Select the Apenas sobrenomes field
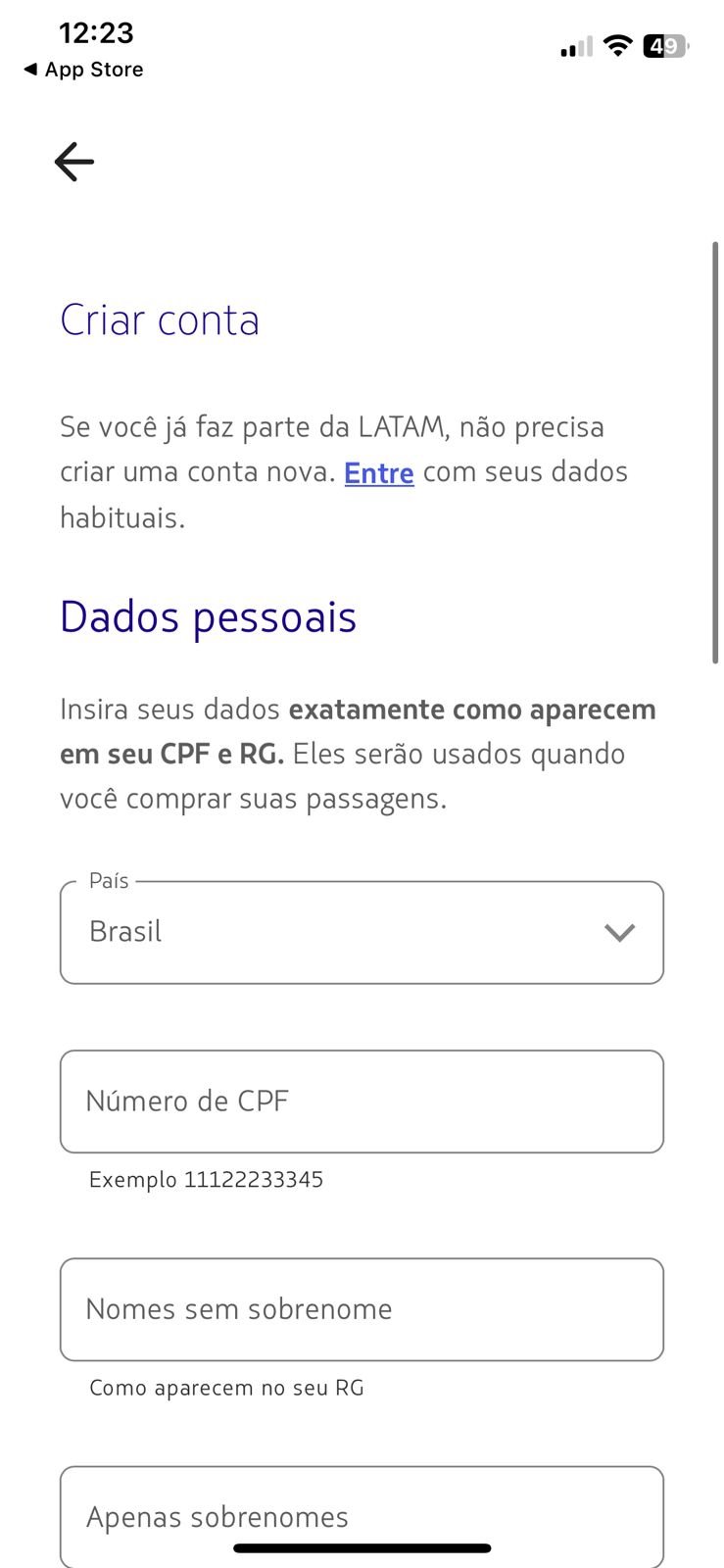Screen dimensions: 724x1568 [362, 1517]
